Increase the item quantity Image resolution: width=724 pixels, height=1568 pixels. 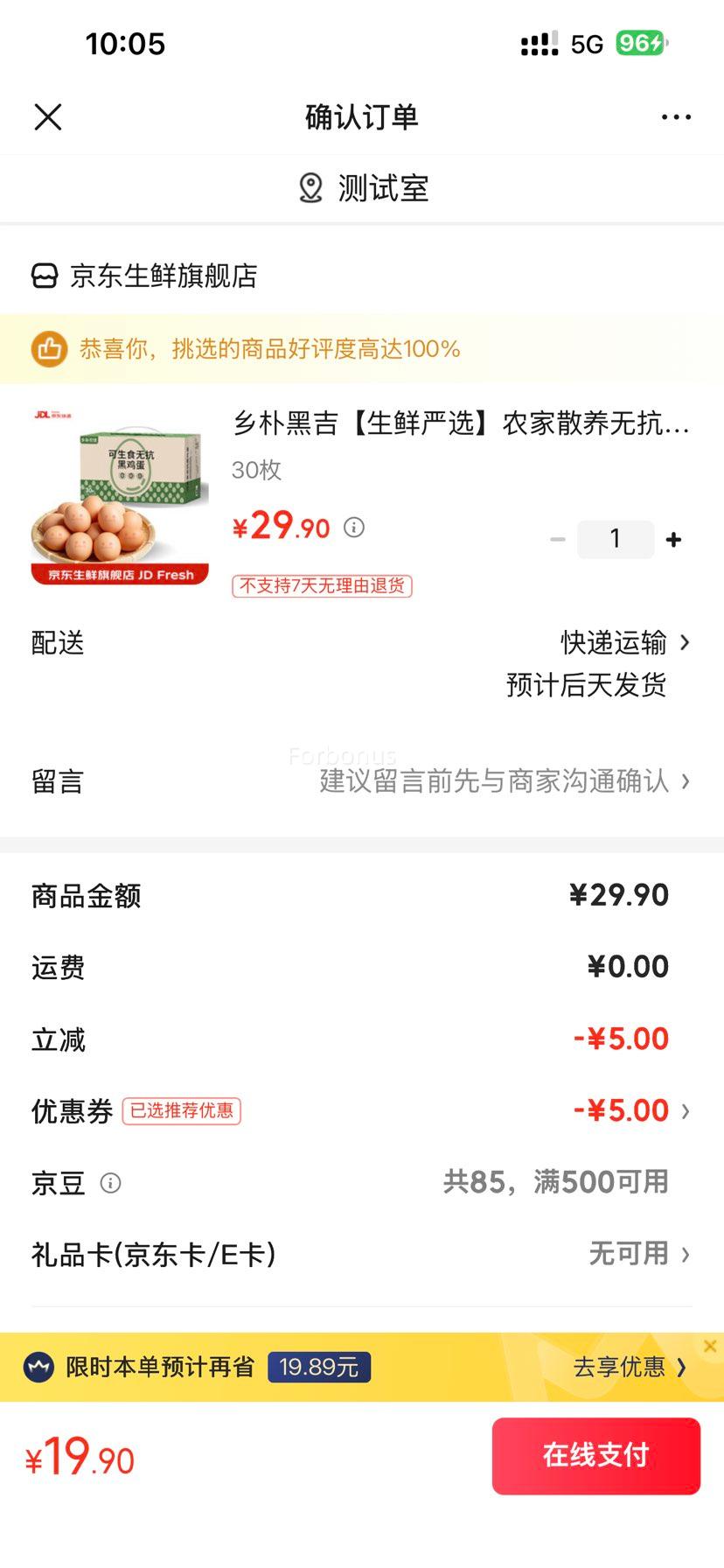[x=673, y=540]
